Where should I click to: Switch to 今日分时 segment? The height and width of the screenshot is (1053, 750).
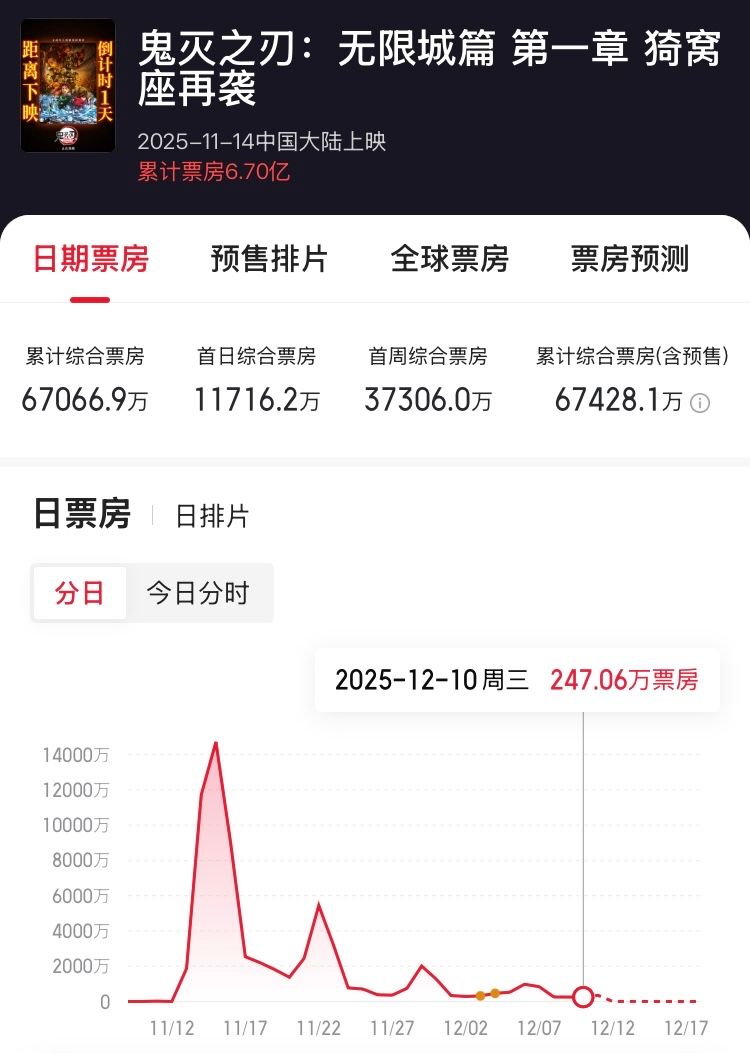[198, 593]
